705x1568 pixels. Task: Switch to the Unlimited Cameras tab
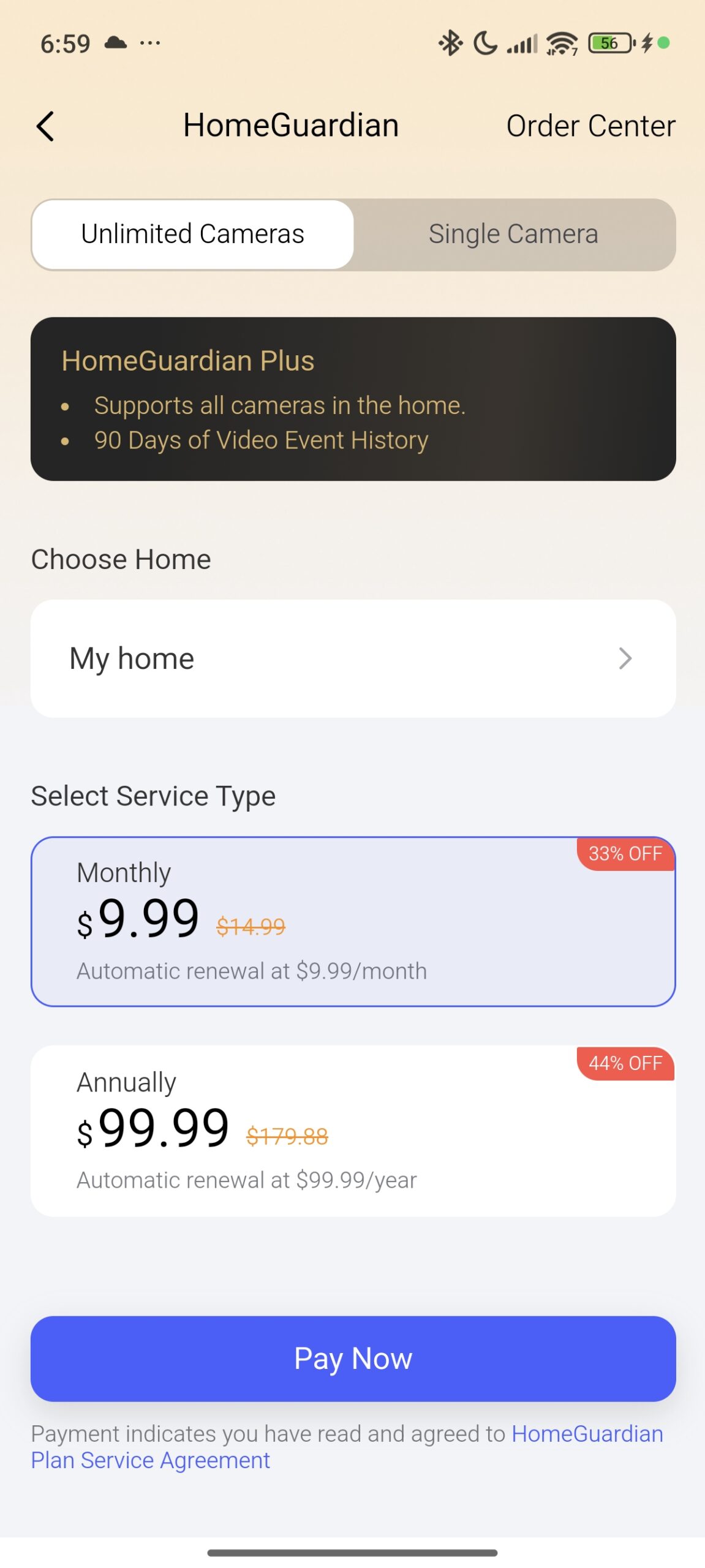(x=193, y=234)
